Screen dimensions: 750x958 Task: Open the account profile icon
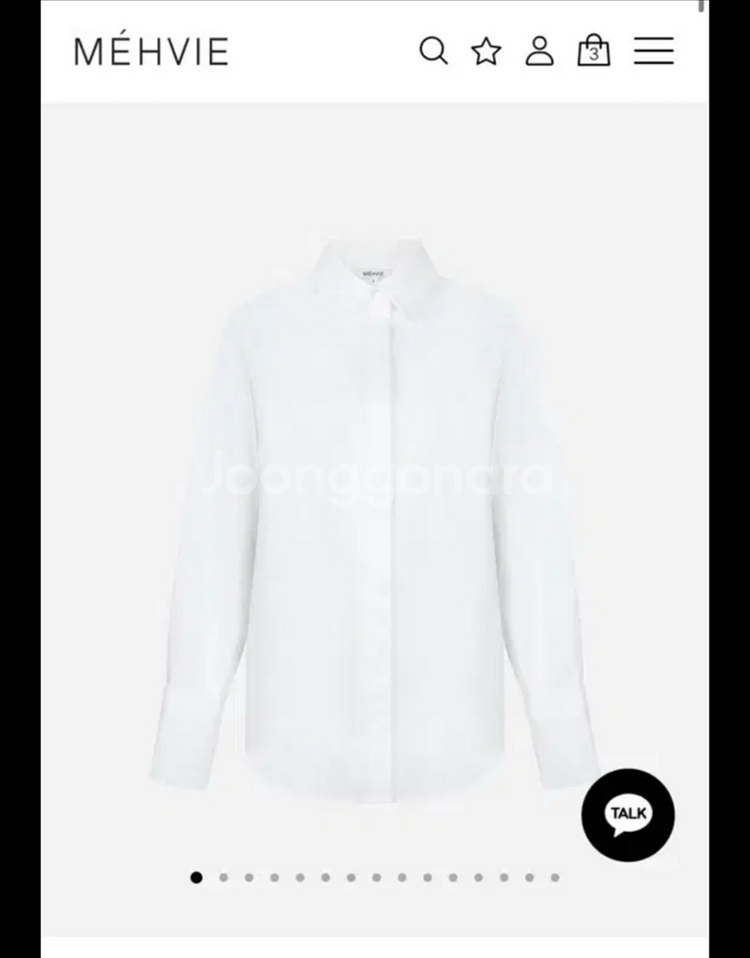click(540, 51)
